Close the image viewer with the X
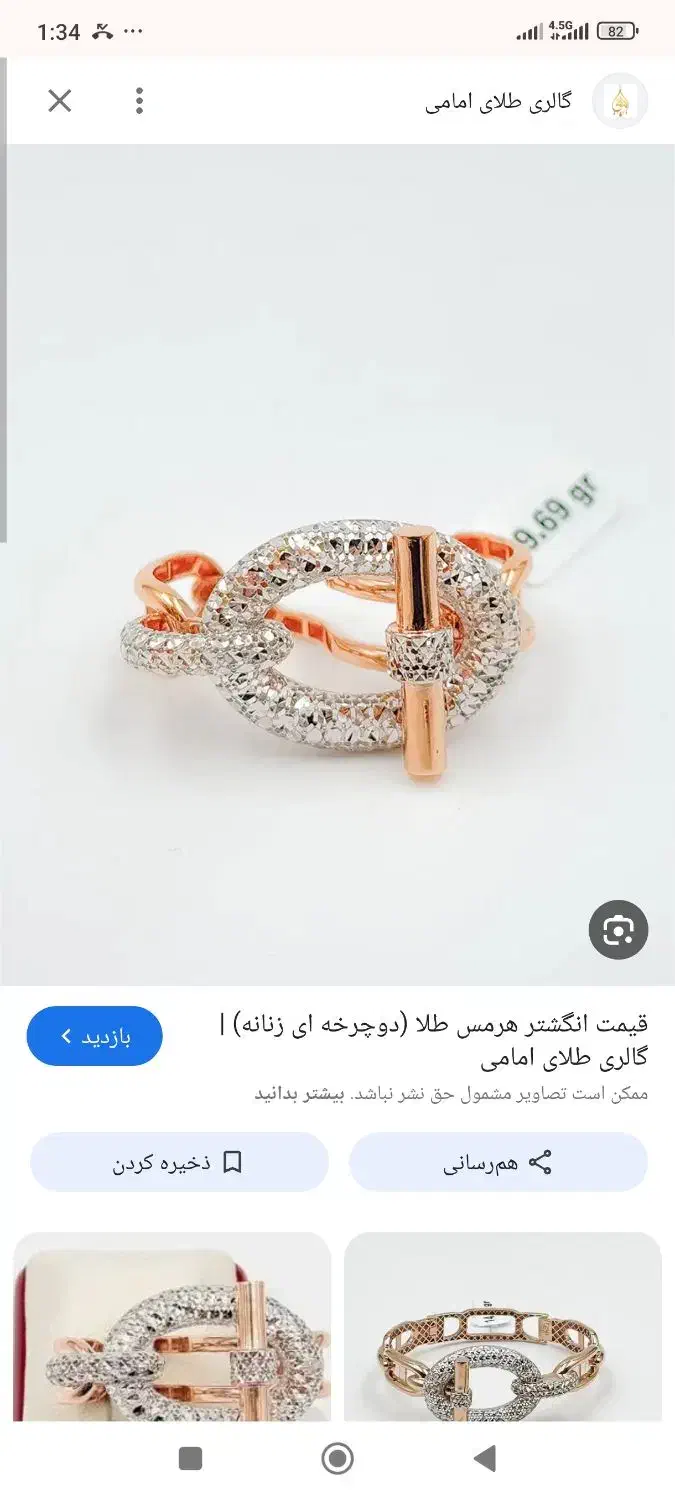 point(60,101)
